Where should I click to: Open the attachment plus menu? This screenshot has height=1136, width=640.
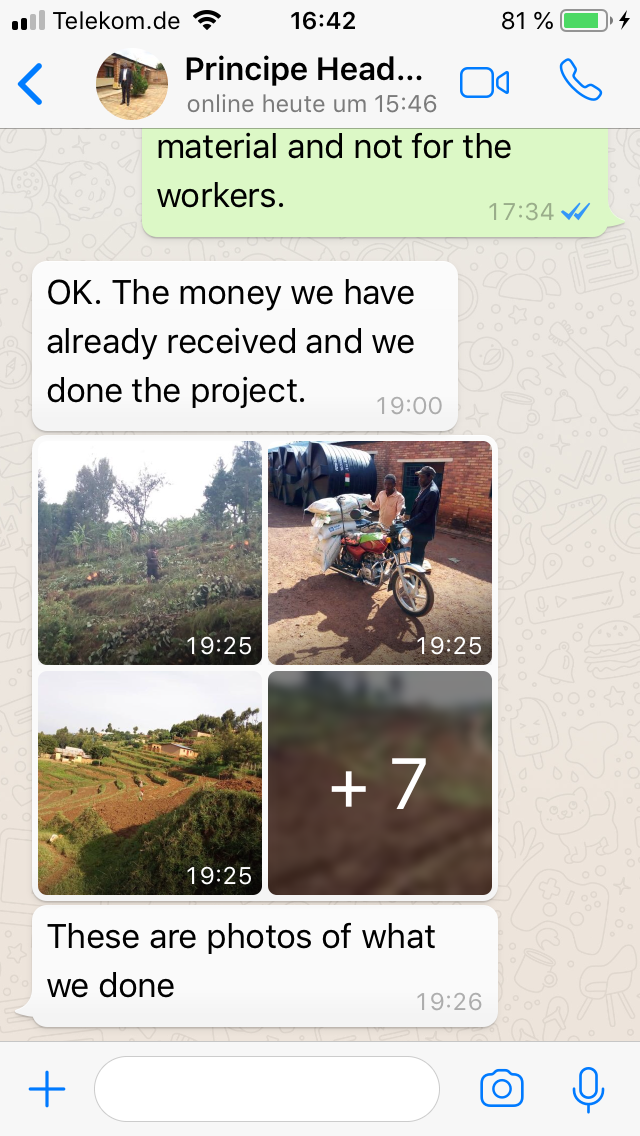pyautogui.click(x=46, y=1089)
